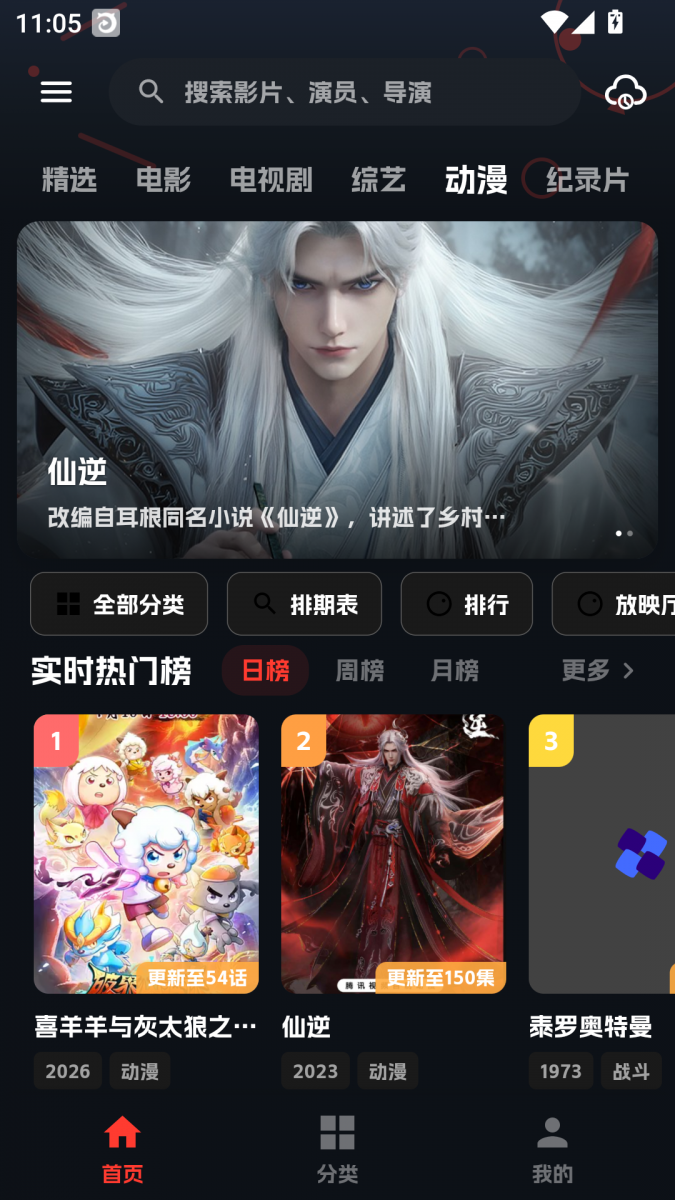Switch the hot list to 月榜
The image size is (675, 1200).
click(x=455, y=670)
